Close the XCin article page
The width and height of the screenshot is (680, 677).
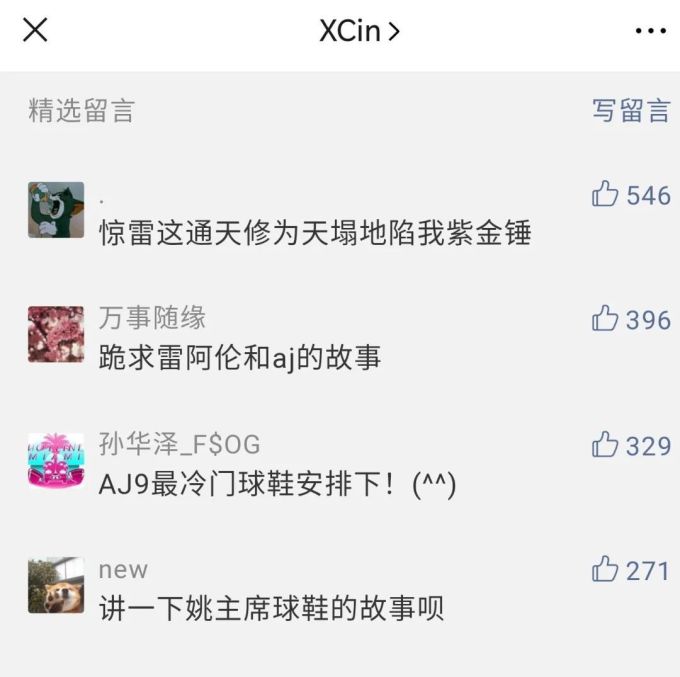pos(35,31)
